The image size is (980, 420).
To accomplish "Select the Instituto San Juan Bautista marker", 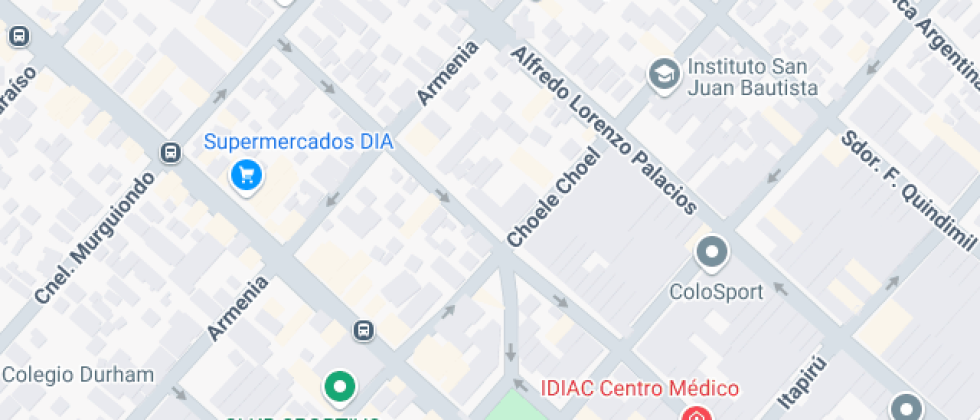I will (662, 73).
